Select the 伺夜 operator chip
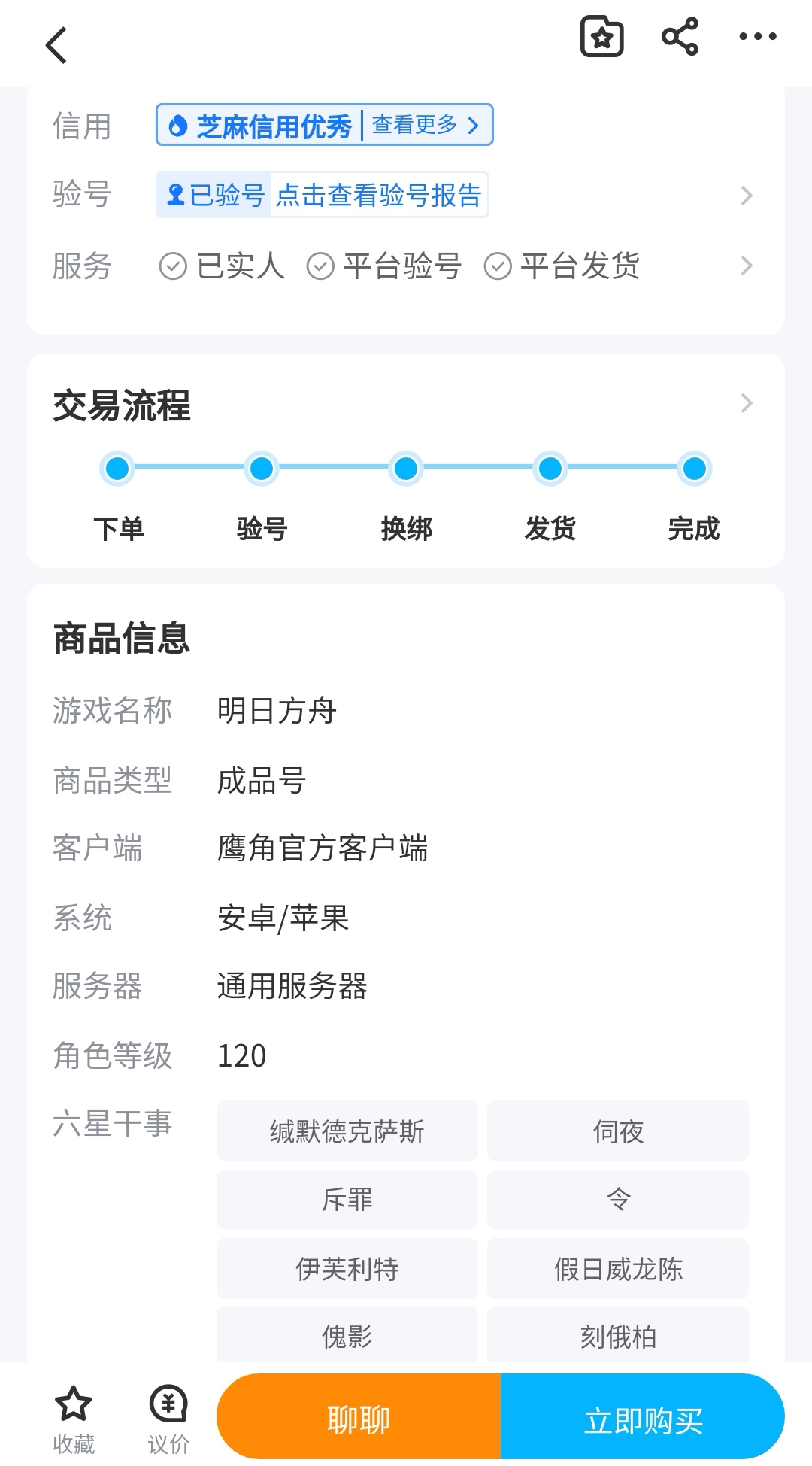The height and width of the screenshot is (1466, 812). pyautogui.click(x=617, y=1131)
